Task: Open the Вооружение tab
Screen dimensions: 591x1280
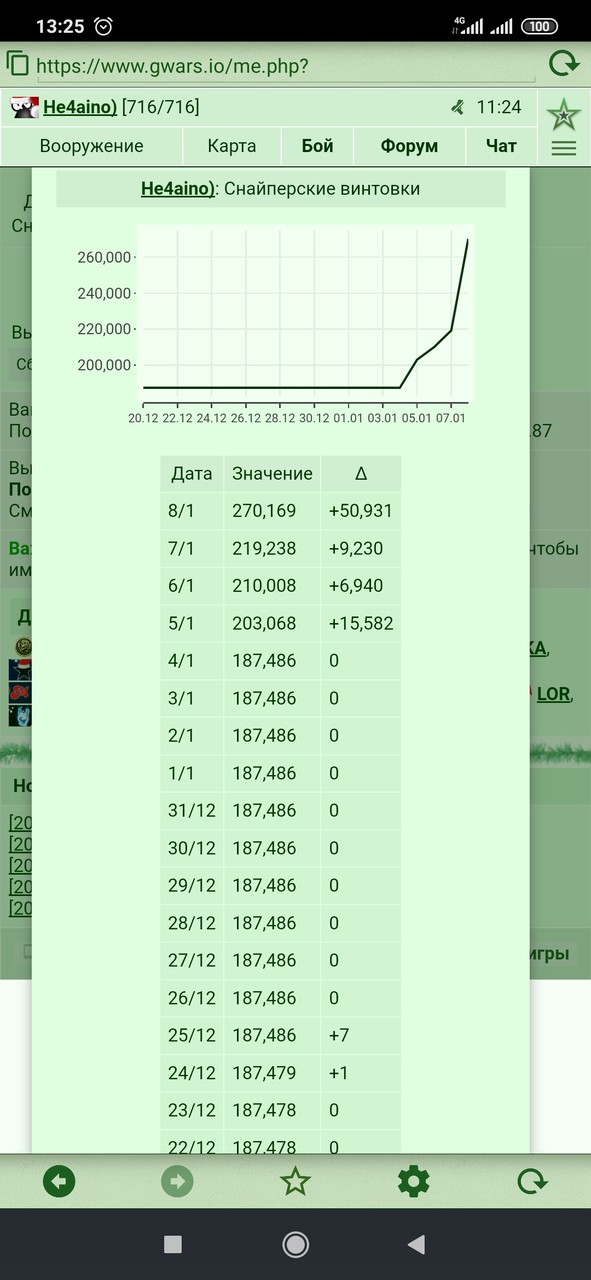Action: pyautogui.click(x=91, y=146)
